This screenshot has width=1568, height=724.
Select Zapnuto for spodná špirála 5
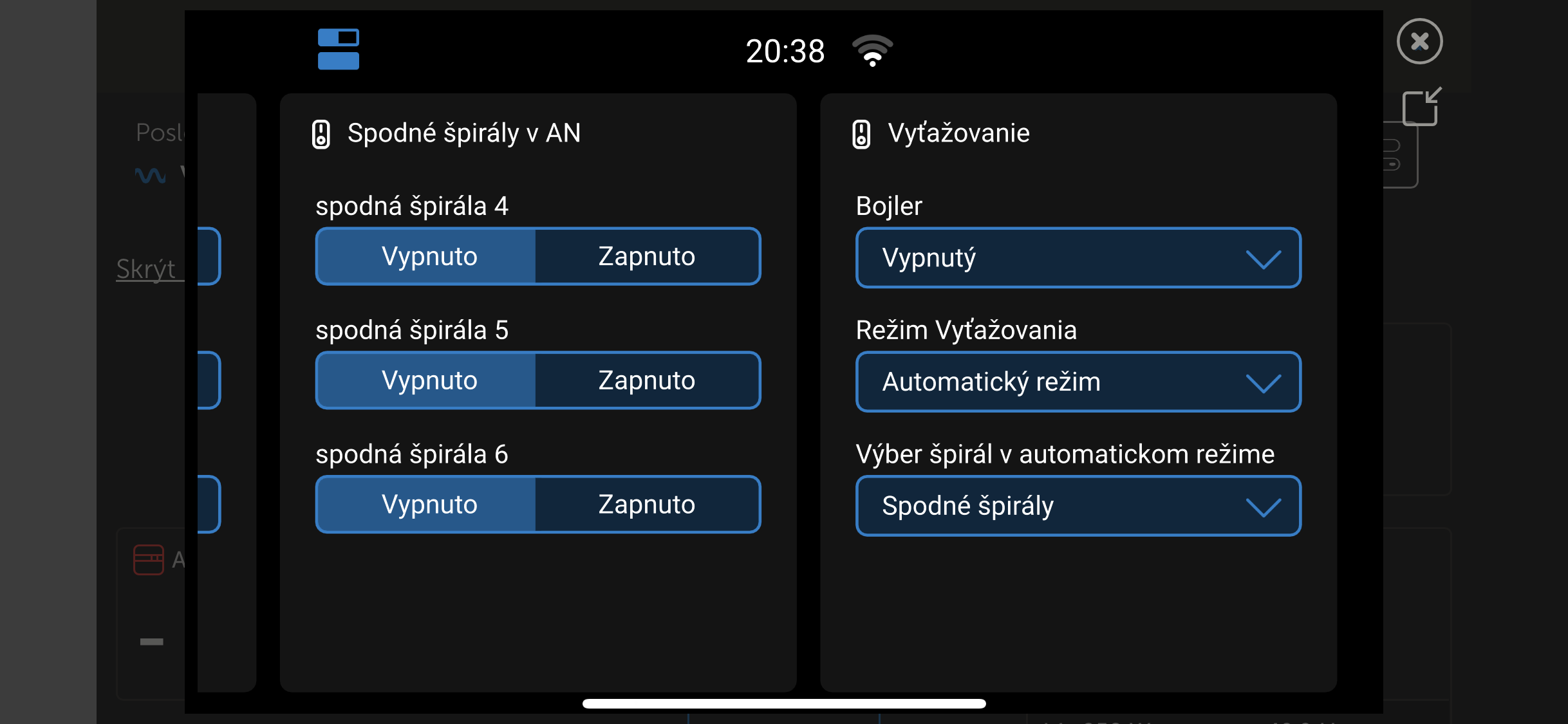tap(647, 381)
